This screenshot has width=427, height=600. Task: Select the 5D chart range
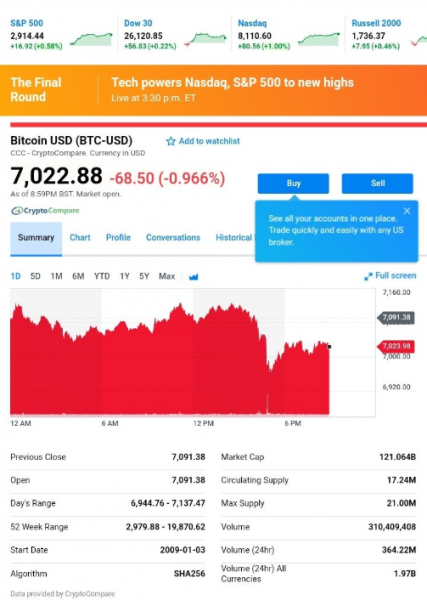point(35,276)
